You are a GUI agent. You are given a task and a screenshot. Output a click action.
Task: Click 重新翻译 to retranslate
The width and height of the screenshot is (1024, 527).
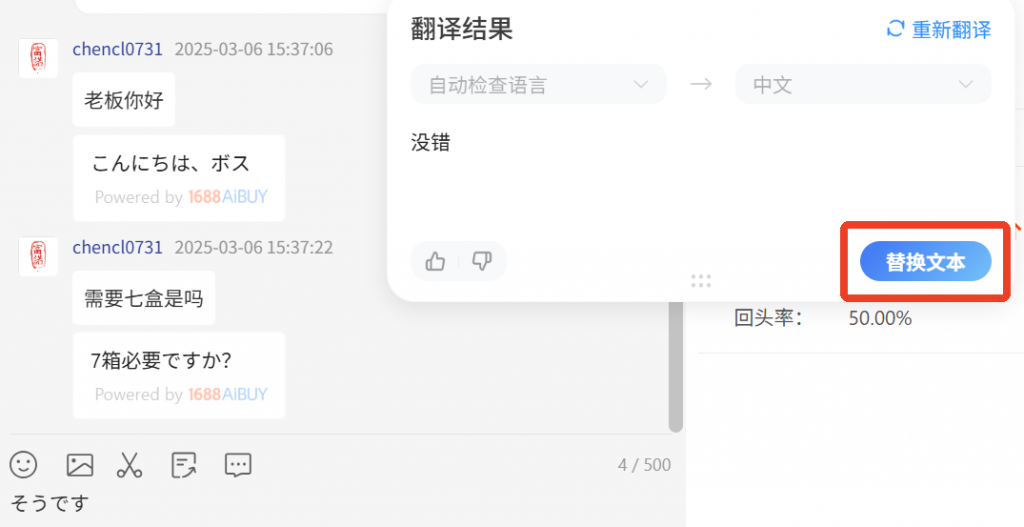(939, 29)
